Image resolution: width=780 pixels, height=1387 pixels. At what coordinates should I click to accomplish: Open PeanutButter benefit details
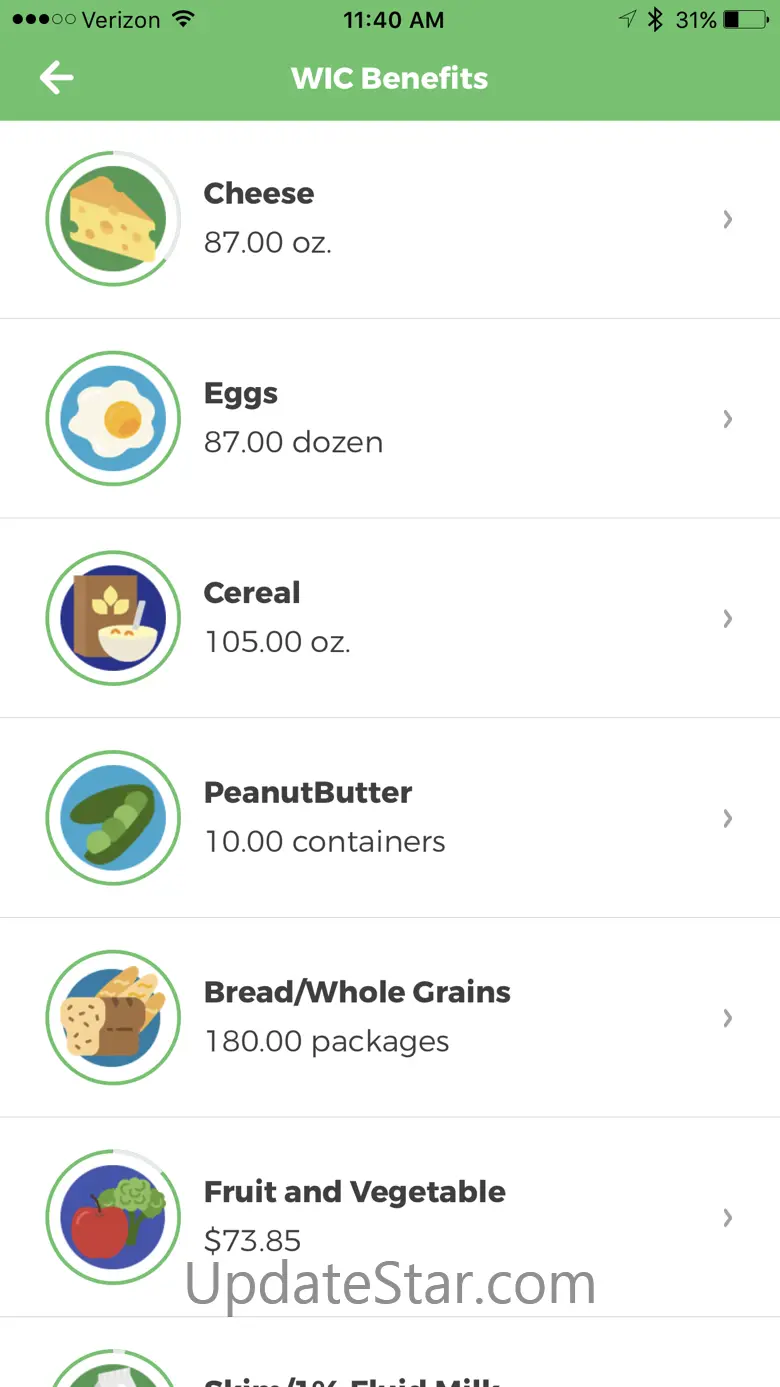click(390, 818)
